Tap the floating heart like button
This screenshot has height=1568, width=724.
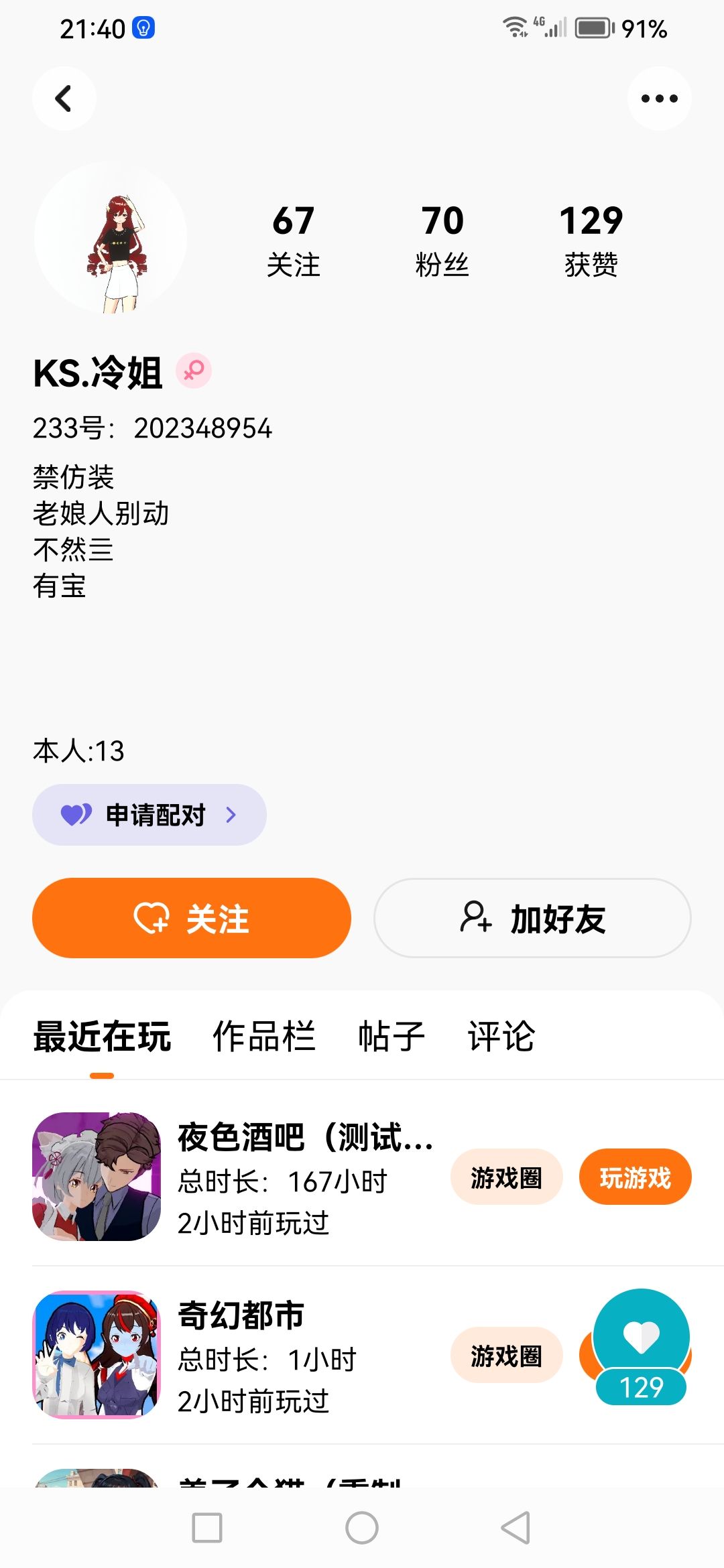[642, 1337]
